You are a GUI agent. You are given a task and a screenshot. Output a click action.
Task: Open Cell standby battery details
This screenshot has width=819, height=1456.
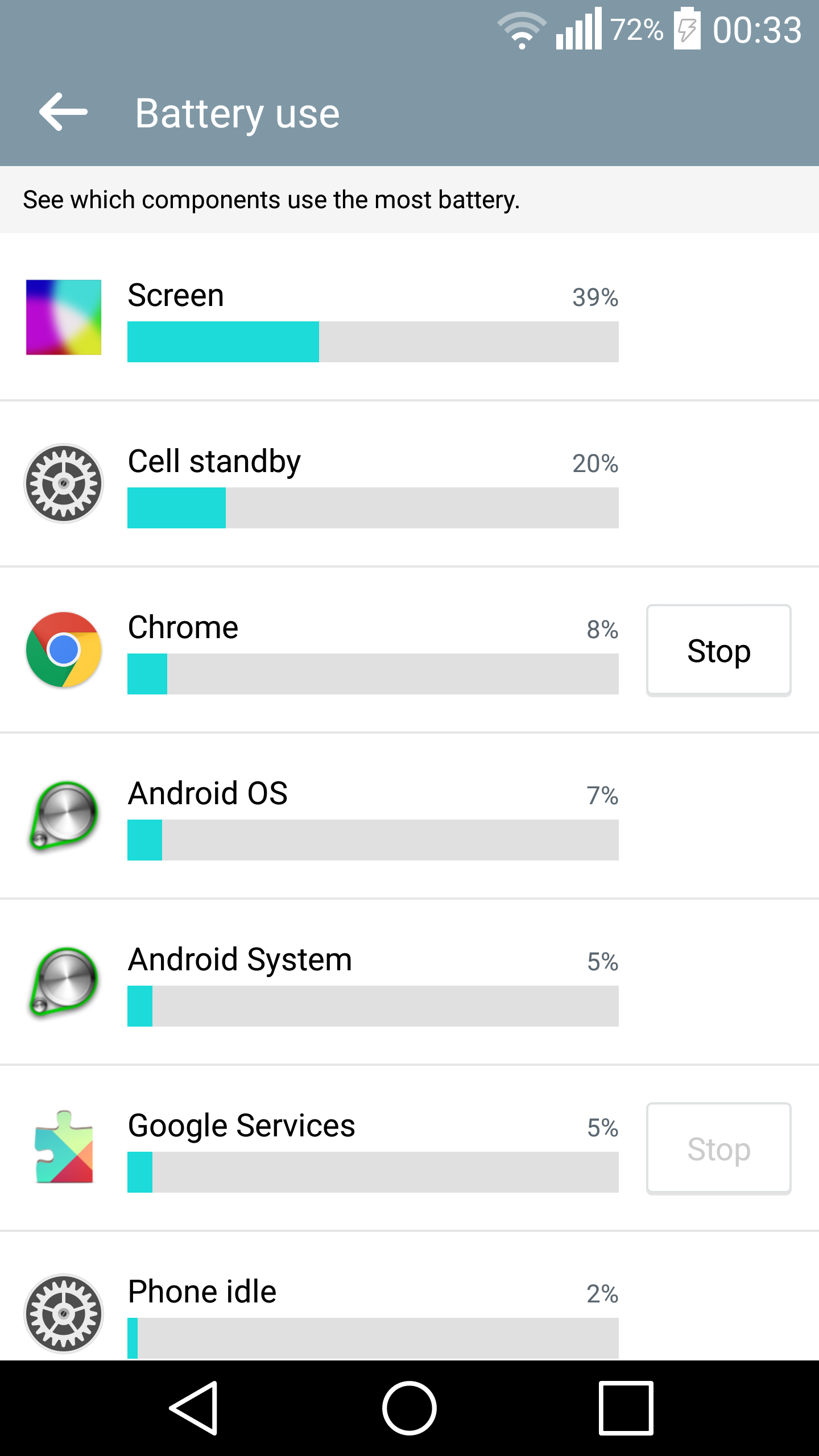click(x=409, y=484)
